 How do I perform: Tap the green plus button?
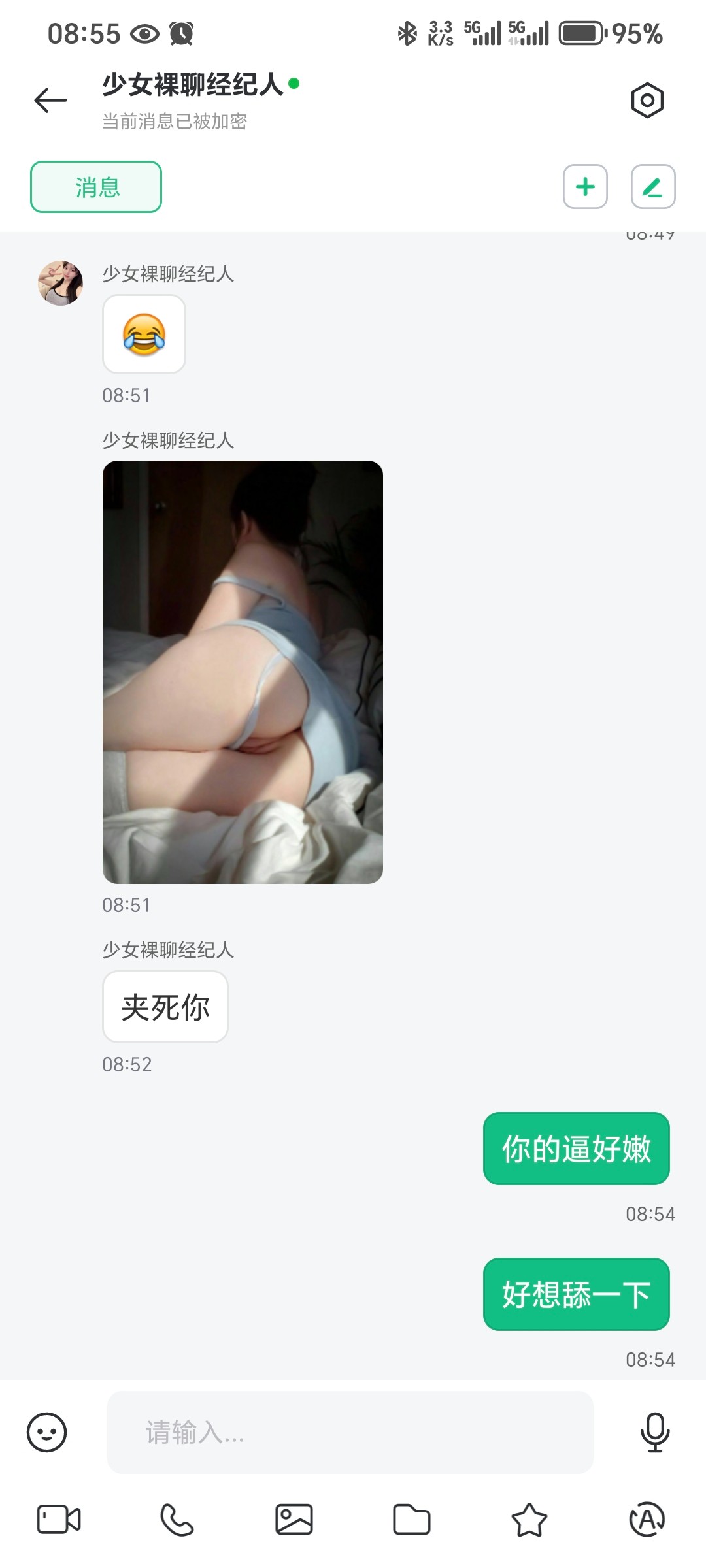(x=585, y=188)
